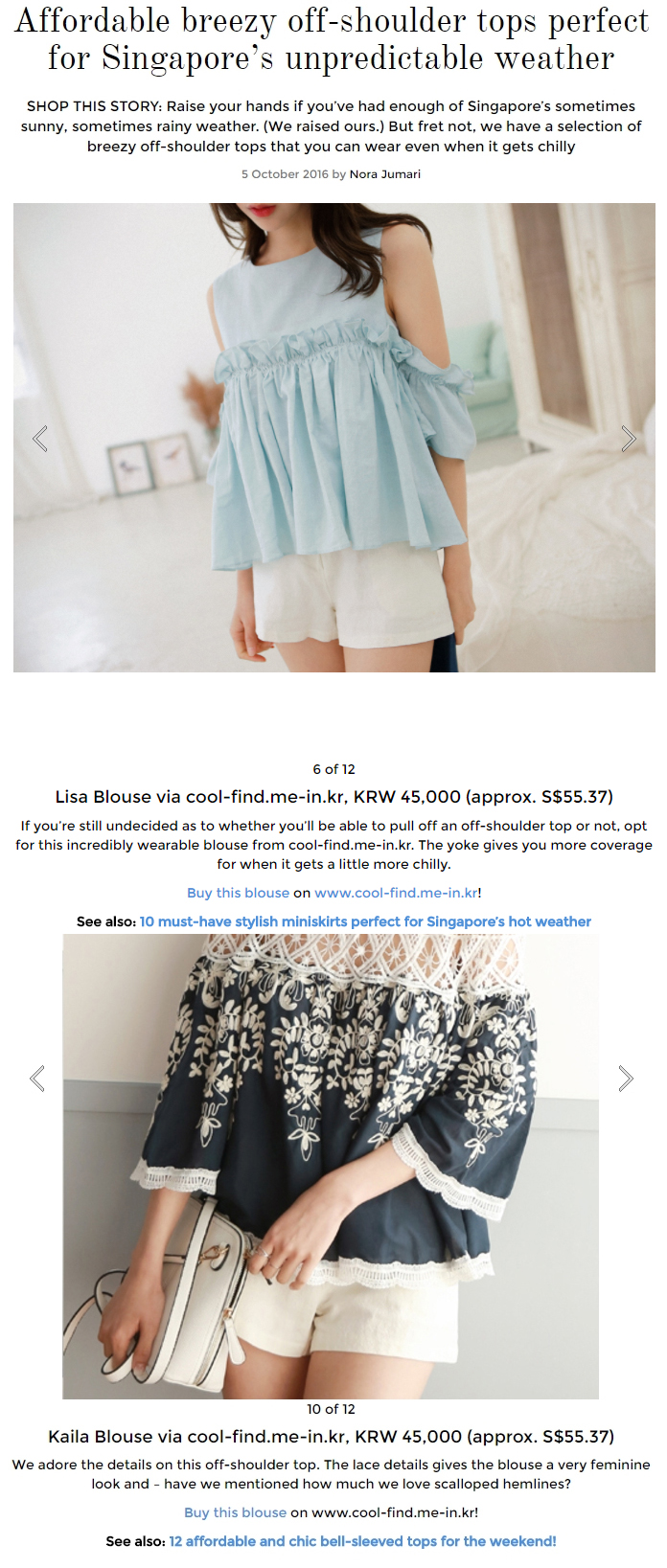Show previous slide on Kaila Blouse gallery
The height and width of the screenshot is (1568, 667).
click(37, 1079)
